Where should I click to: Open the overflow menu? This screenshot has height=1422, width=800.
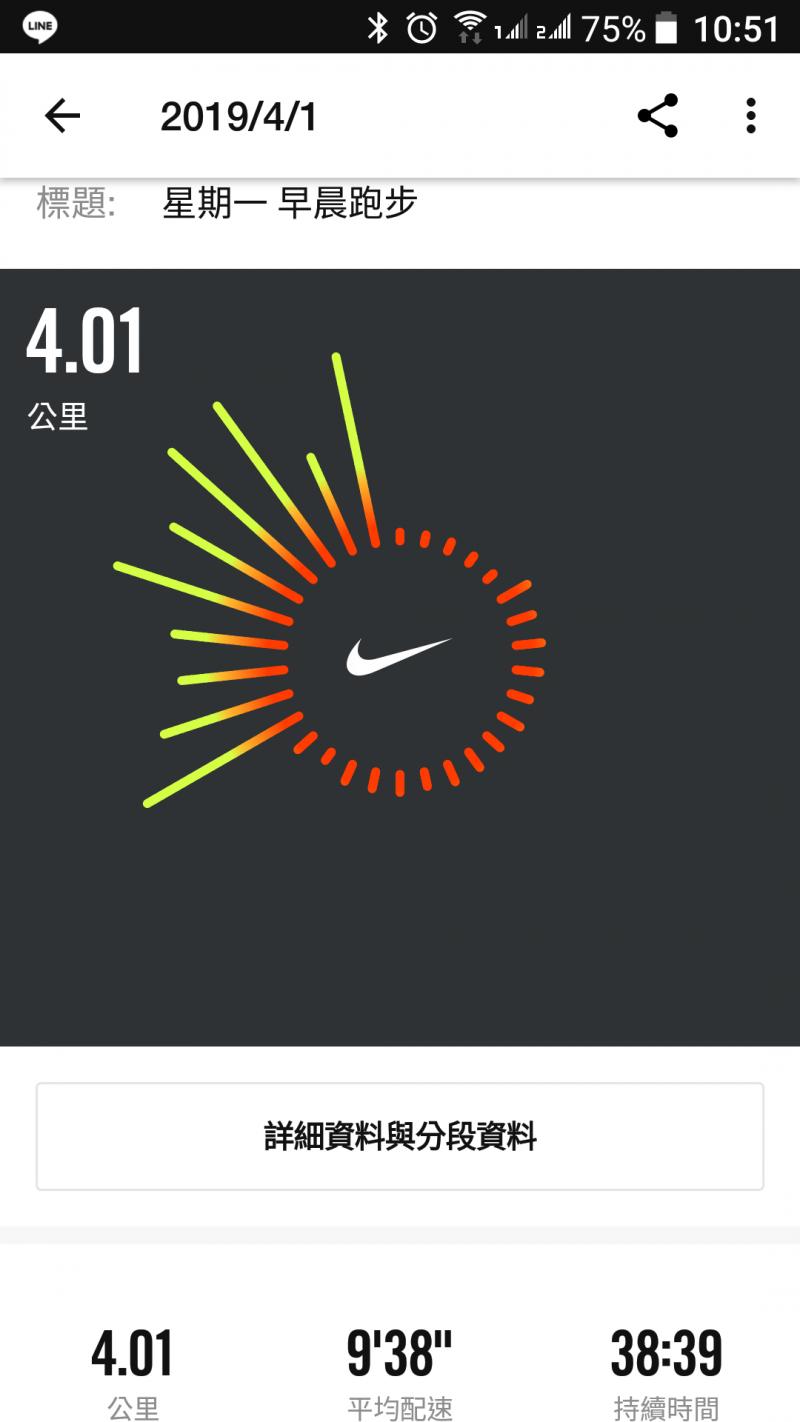(750, 116)
